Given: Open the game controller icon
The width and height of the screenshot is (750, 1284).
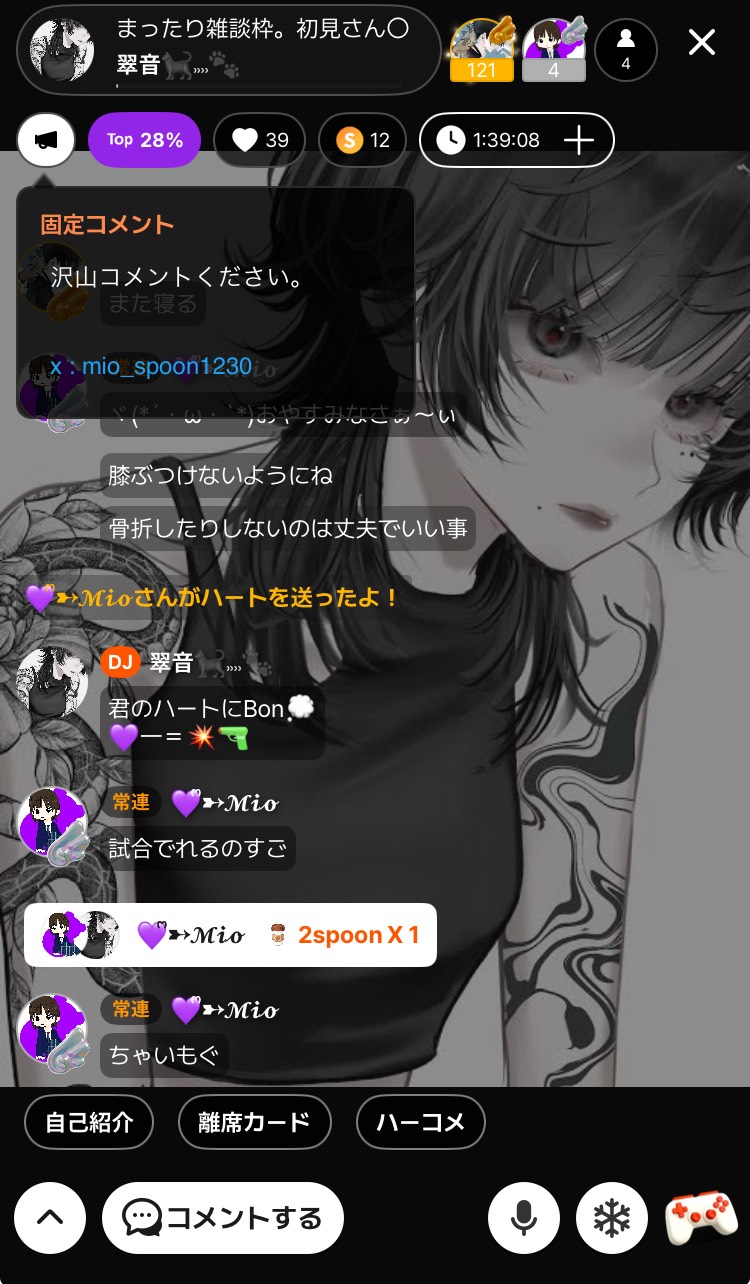Looking at the screenshot, I should tap(700, 1218).
